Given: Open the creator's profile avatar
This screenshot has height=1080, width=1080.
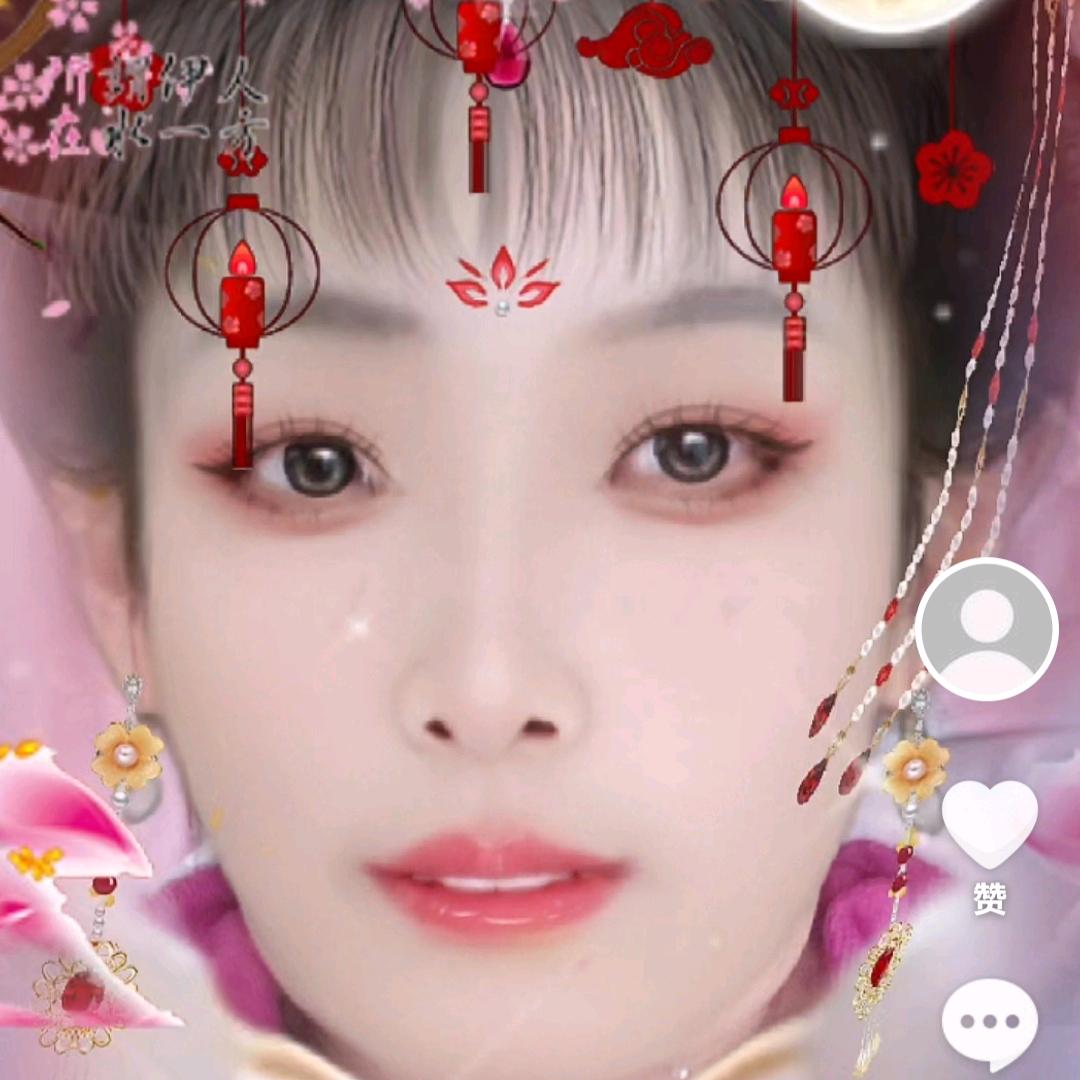Looking at the screenshot, I should coord(986,629).
